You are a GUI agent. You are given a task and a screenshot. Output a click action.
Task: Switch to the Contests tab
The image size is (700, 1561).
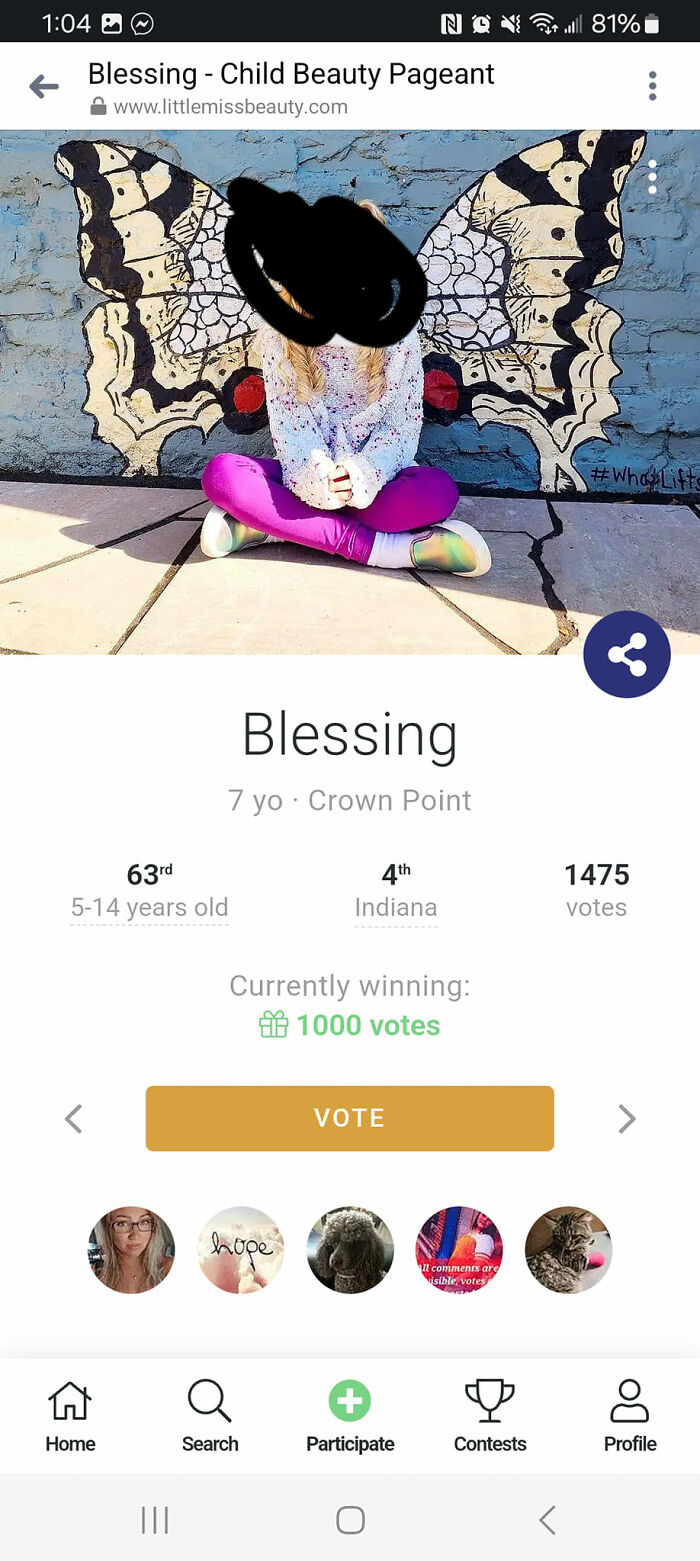[490, 1416]
